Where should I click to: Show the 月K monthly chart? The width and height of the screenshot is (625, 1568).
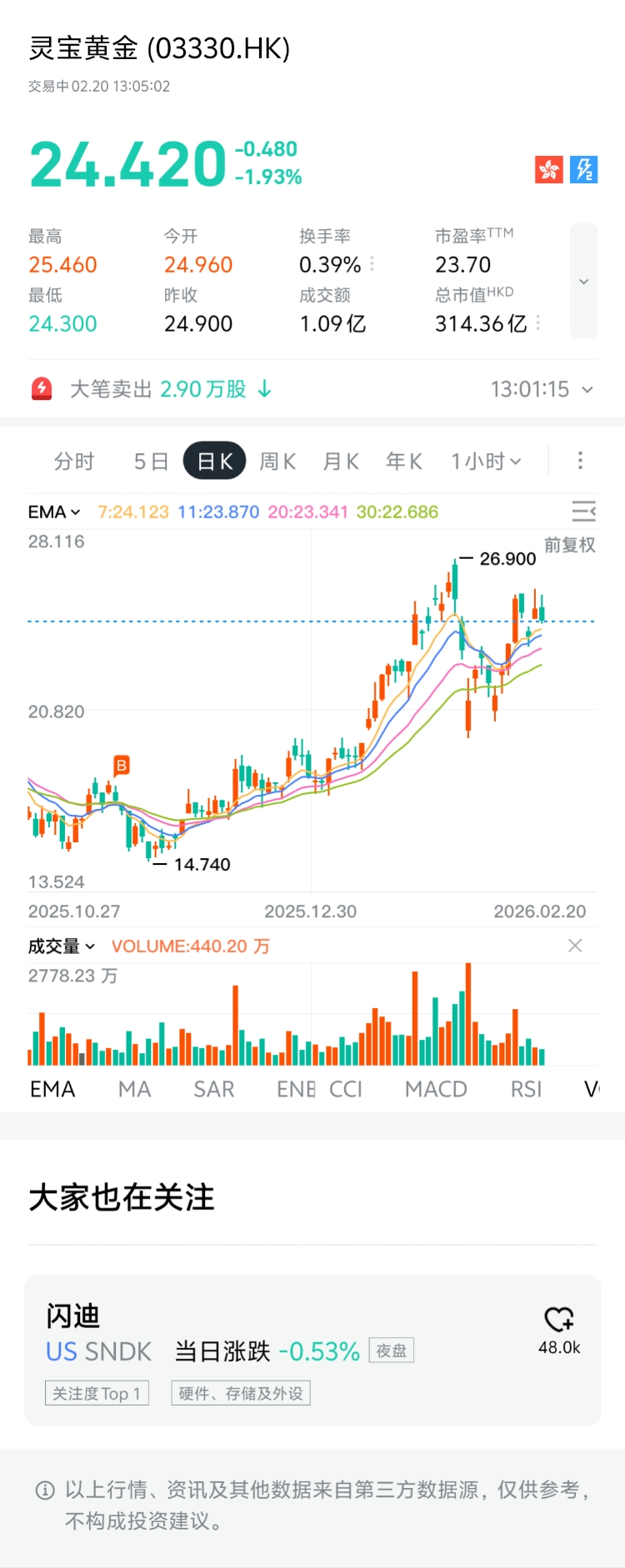point(341,462)
